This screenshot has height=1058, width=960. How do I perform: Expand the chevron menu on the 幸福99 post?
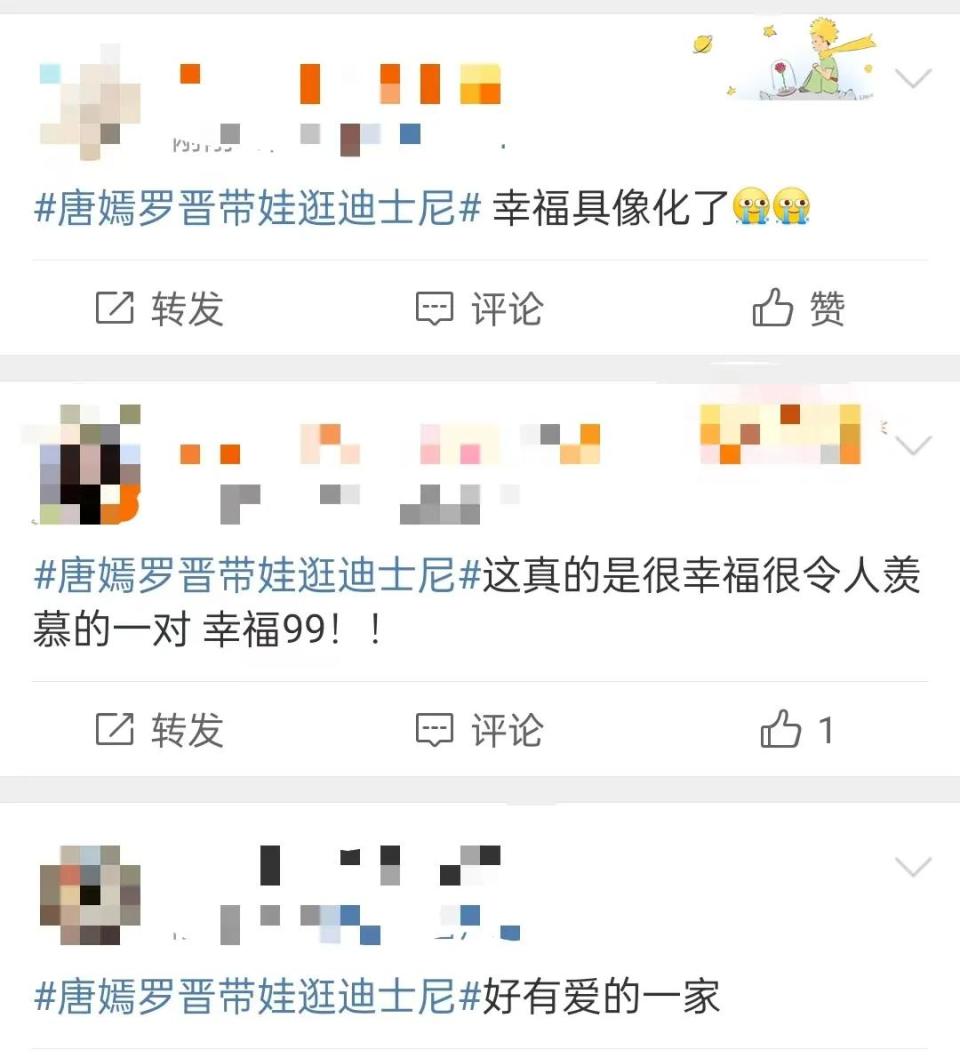pos(913,445)
